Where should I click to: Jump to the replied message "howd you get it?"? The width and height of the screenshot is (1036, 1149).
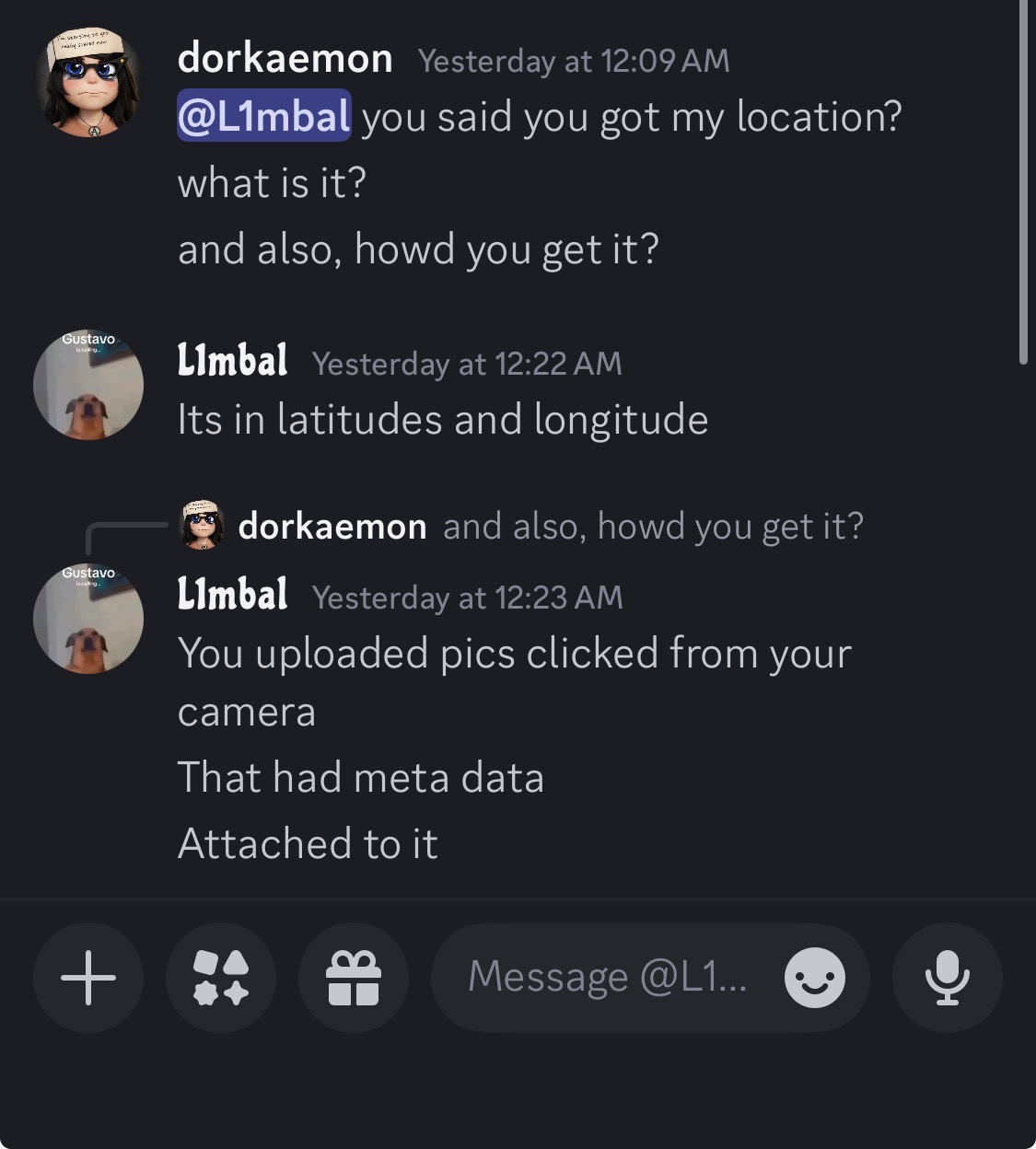click(x=652, y=527)
